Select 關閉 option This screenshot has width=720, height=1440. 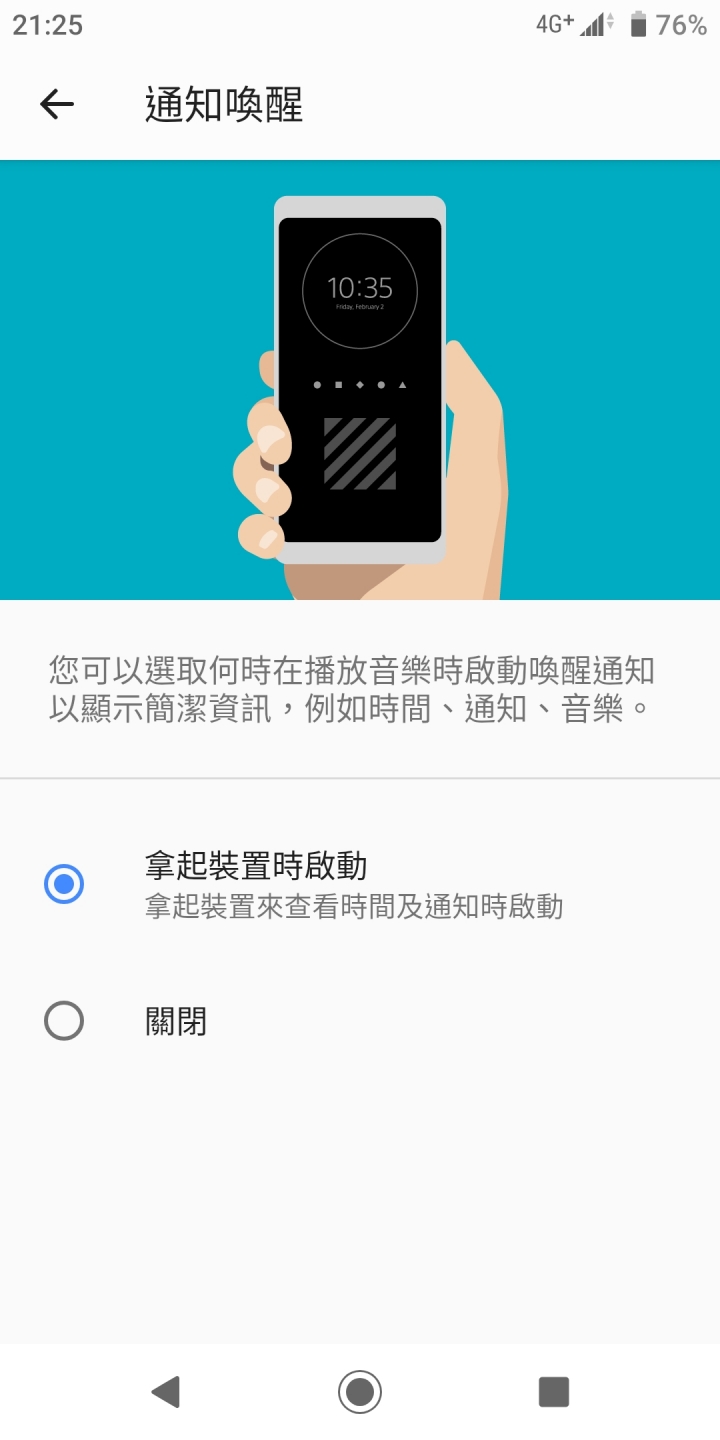tap(64, 1021)
